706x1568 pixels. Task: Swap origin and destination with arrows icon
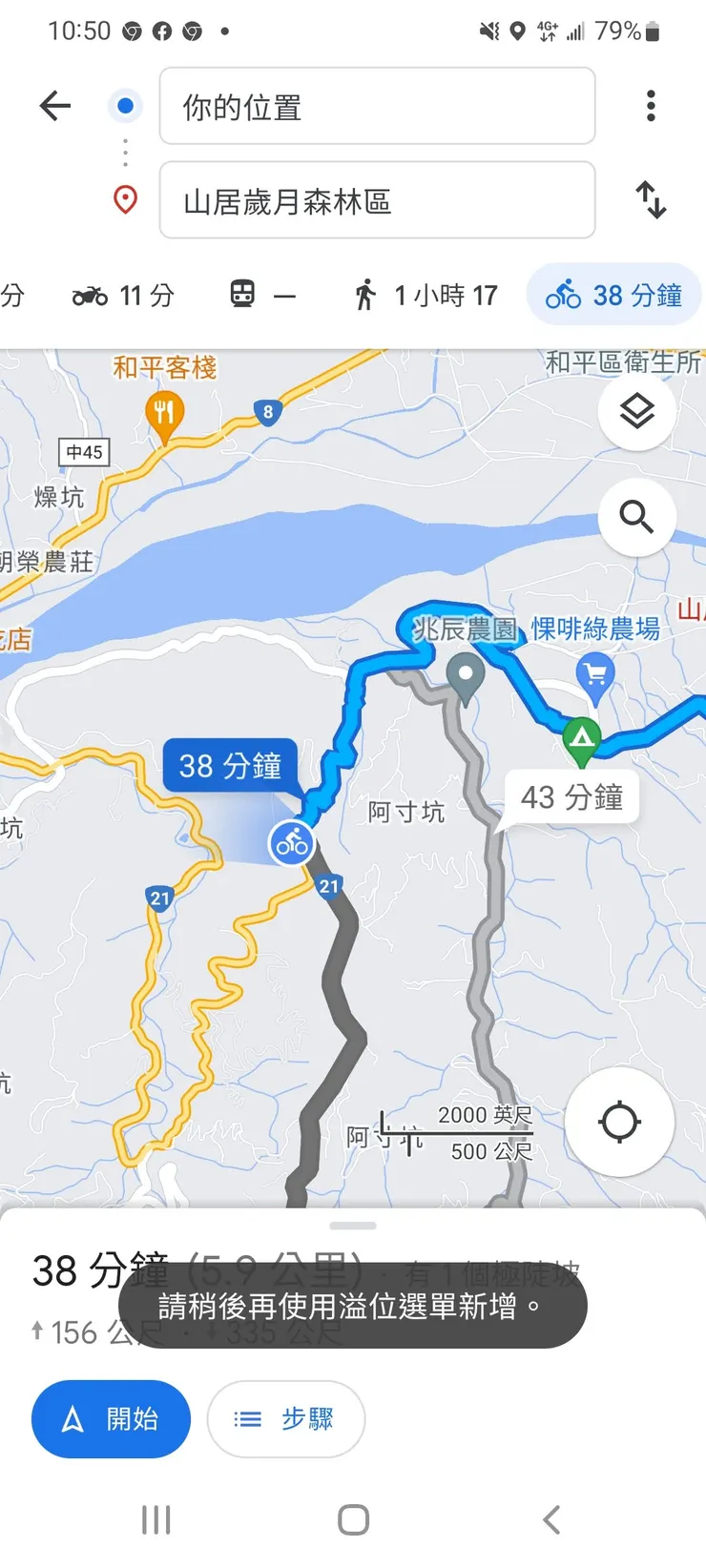click(x=652, y=200)
